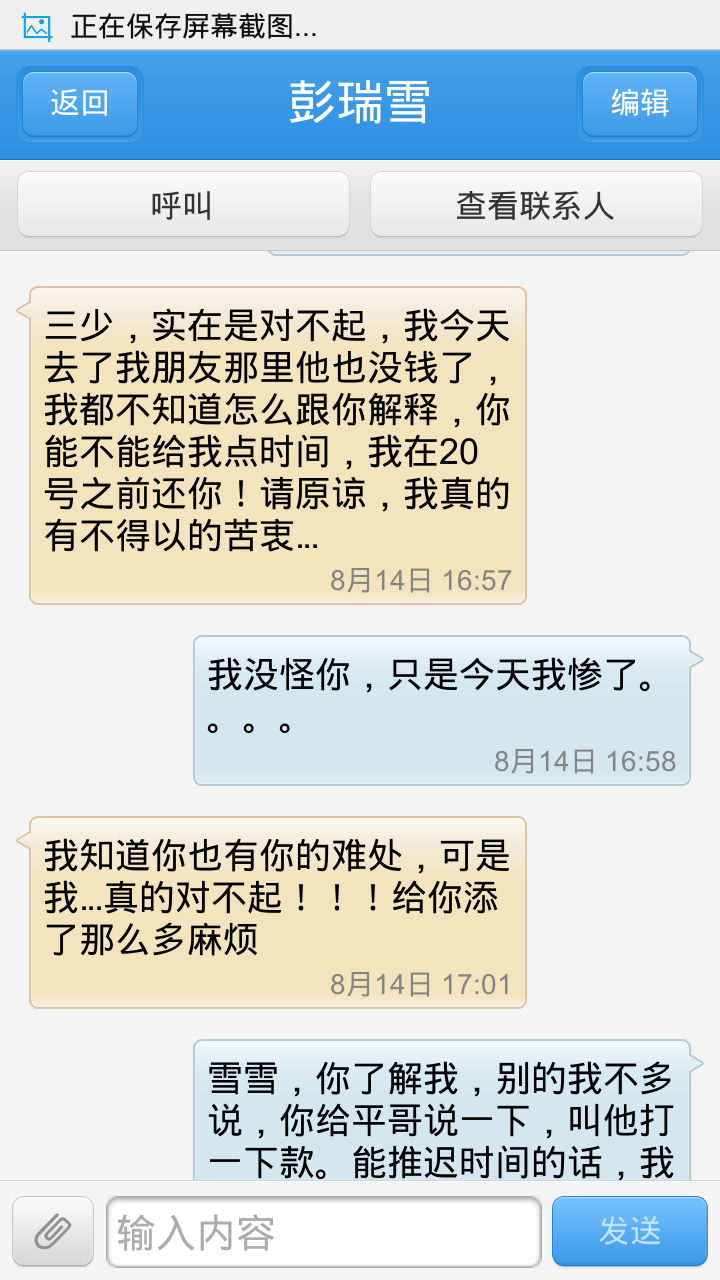Viewport: 720px width, 1280px height.
Task: Open the 编辑 edit option
Action: 640,103
